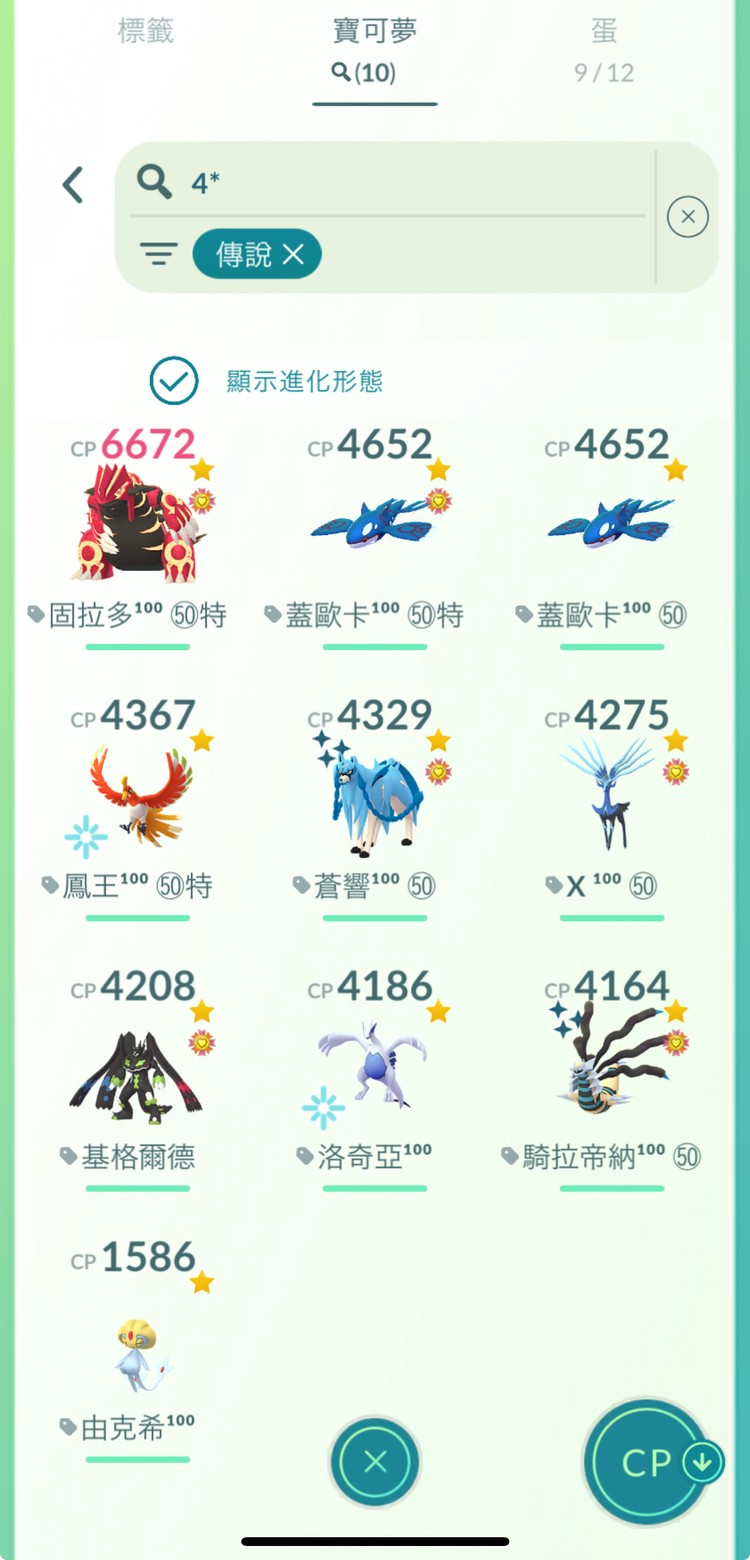Open the filter options icon
The height and width of the screenshot is (1560, 750).
tap(158, 254)
